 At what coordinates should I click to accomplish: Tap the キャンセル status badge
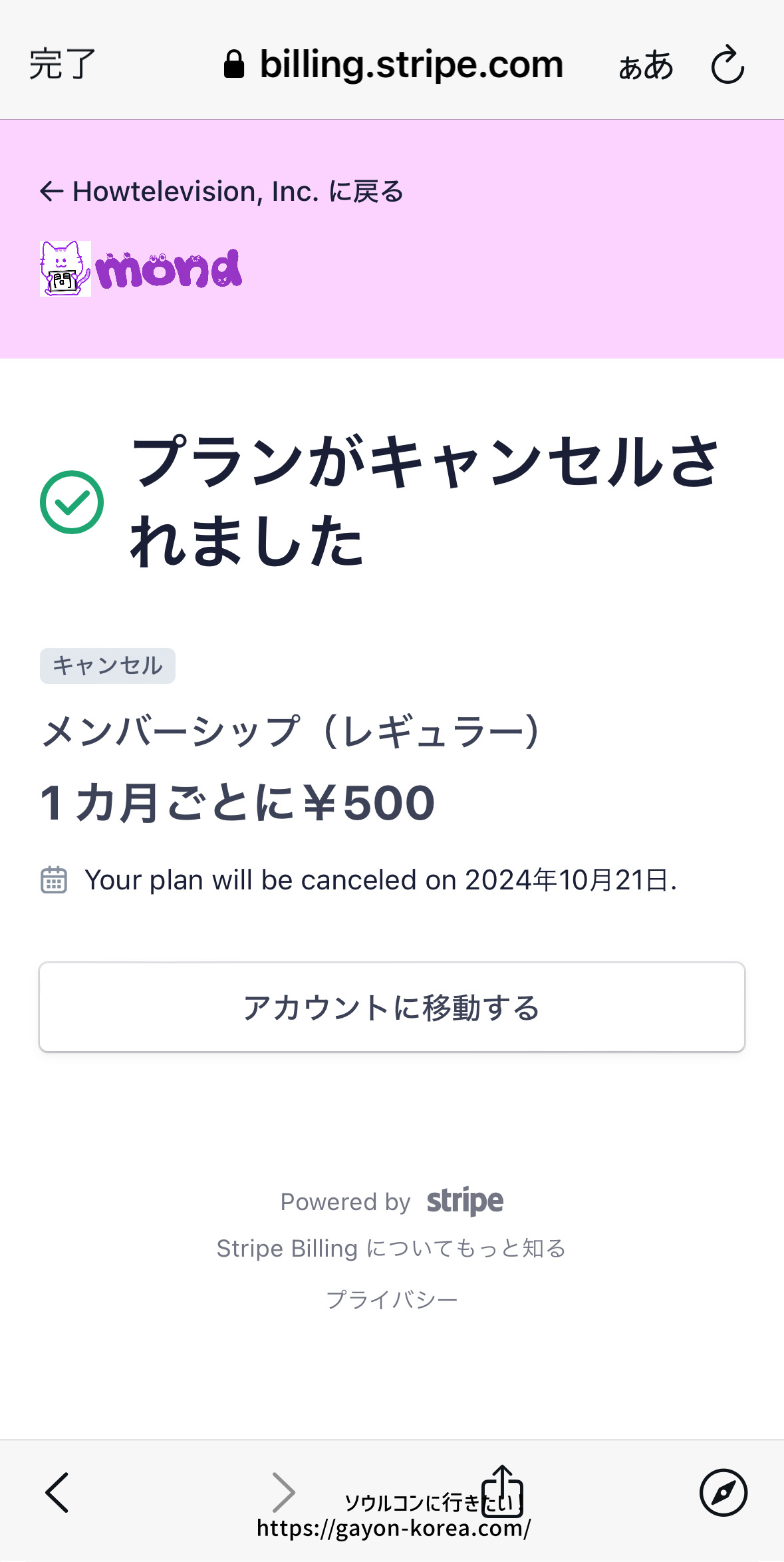107,665
